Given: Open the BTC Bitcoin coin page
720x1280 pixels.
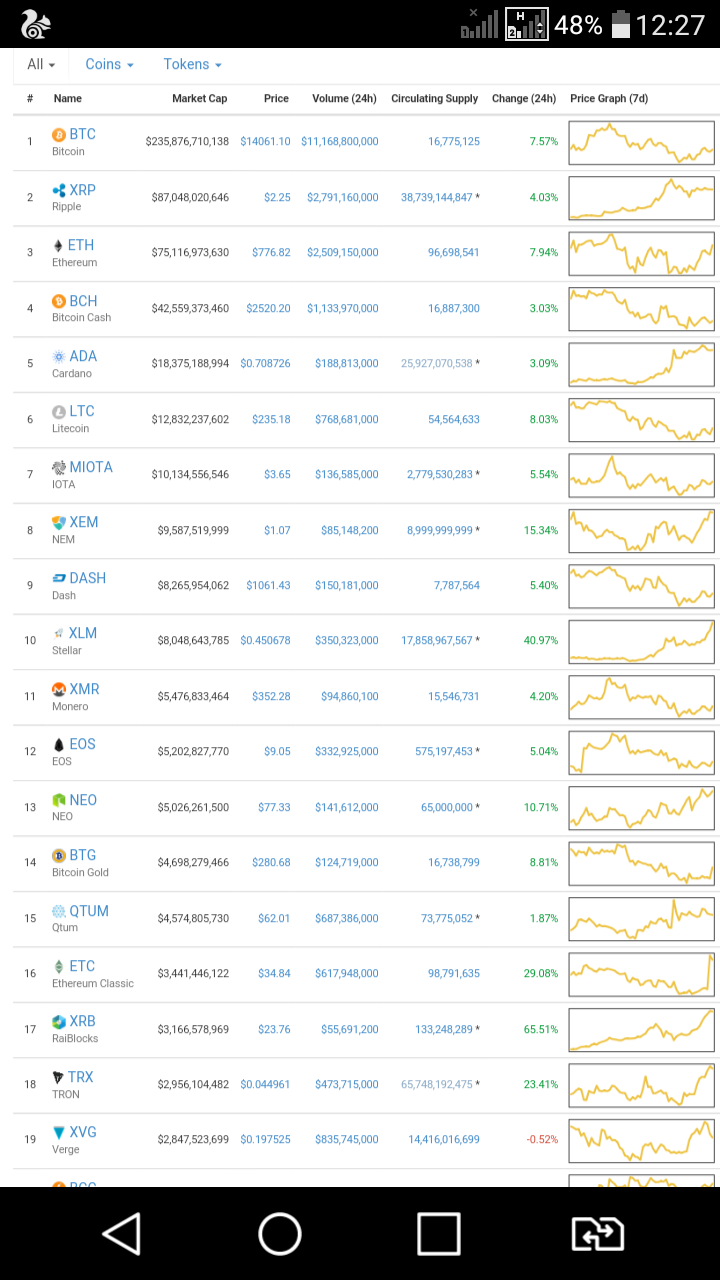Looking at the screenshot, I should 82,134.
